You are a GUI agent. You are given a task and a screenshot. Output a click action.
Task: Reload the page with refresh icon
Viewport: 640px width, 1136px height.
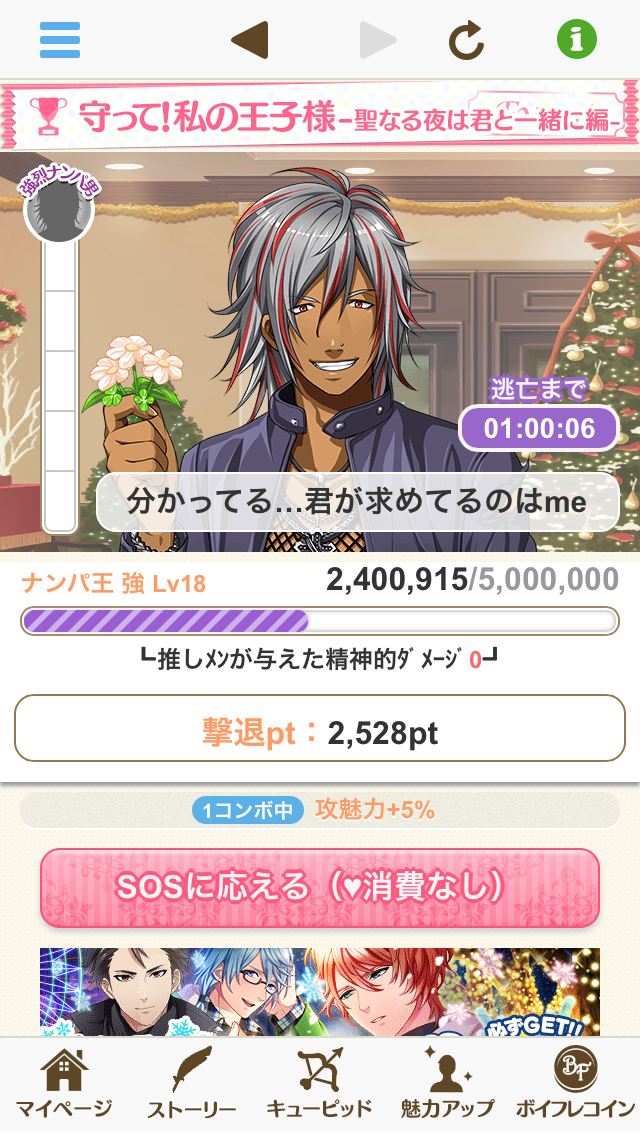466,40
